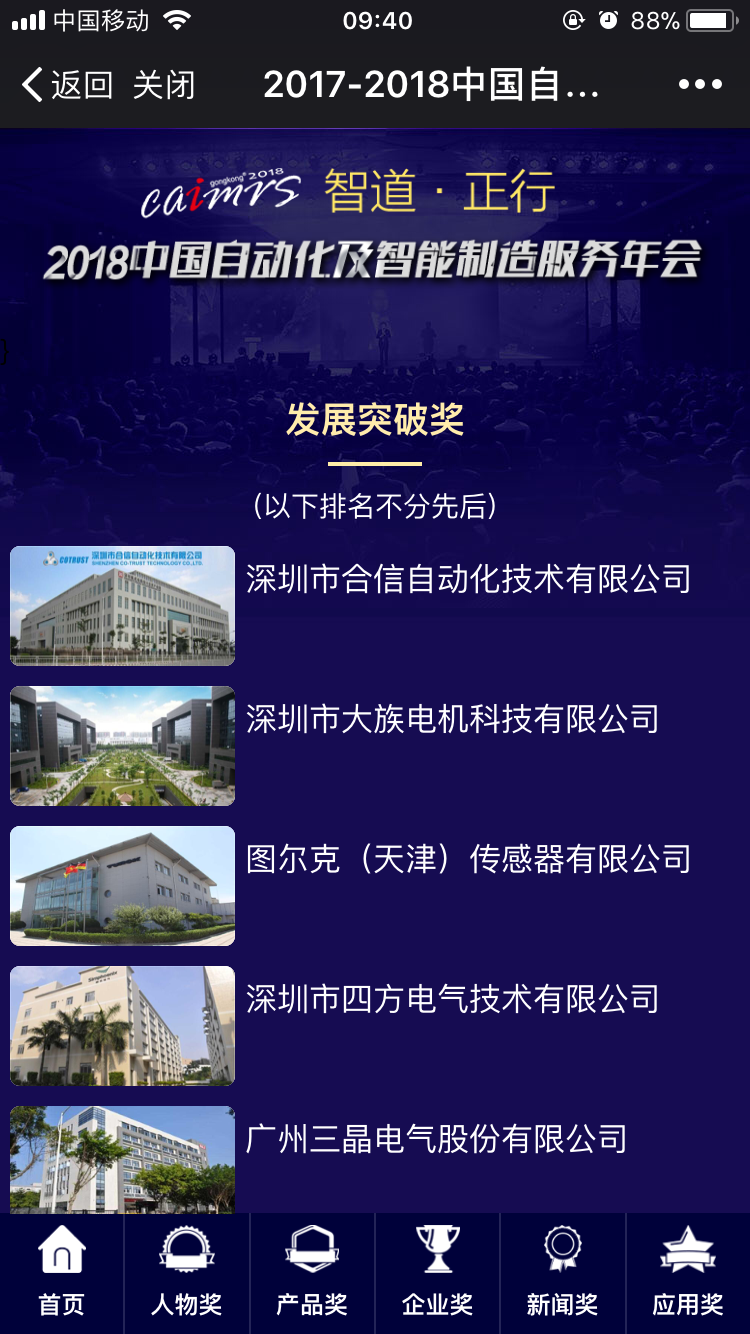The image size is (750, 1334).
Task: Open 深圳市大族电机科技有限公司 entry
Action: [x=452, y=719]
